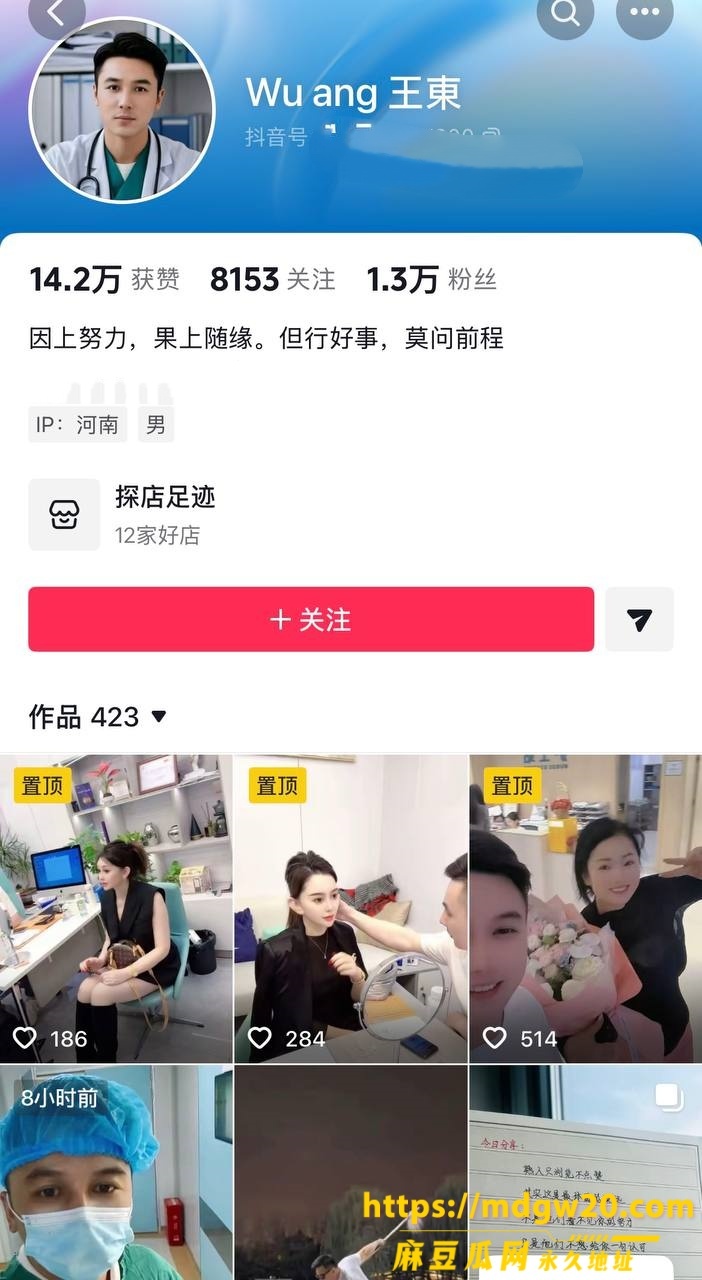This screenshot has width=702, height=1280.
Task: Tap the share arrow beside the follow button
Action: coord(639,620)
